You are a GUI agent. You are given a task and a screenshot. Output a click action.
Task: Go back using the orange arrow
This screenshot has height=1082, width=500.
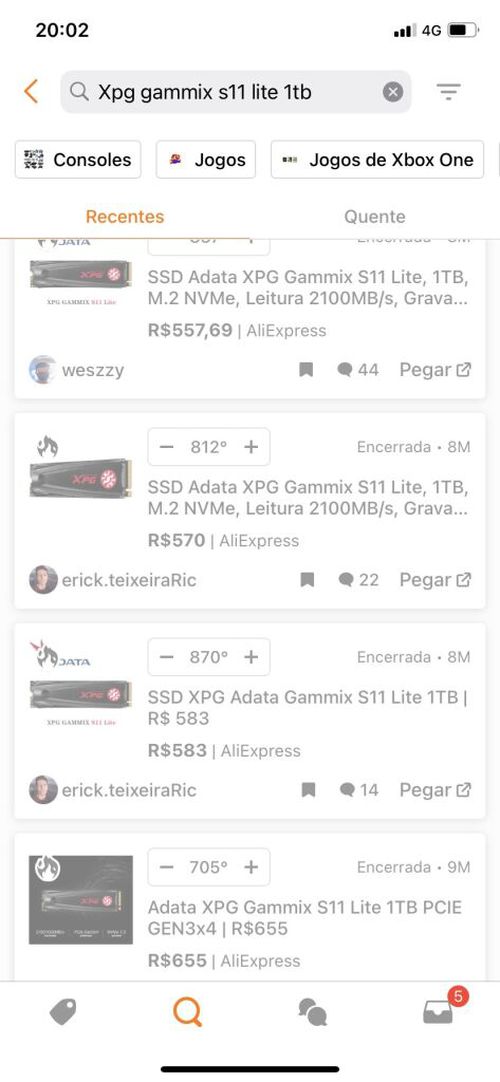[x=30, y=91]
